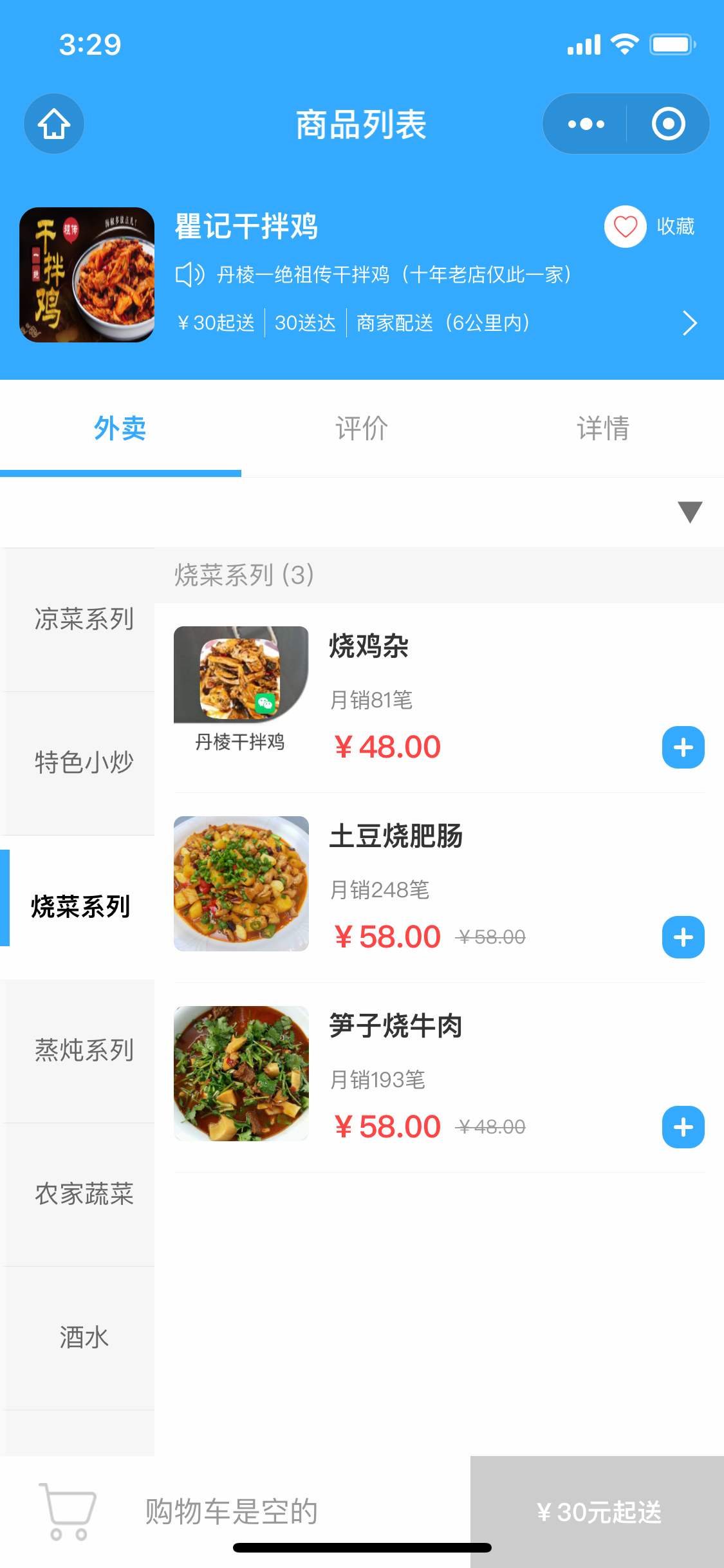Switch to the 评价 tab
724x1568 pixels.
362,428
